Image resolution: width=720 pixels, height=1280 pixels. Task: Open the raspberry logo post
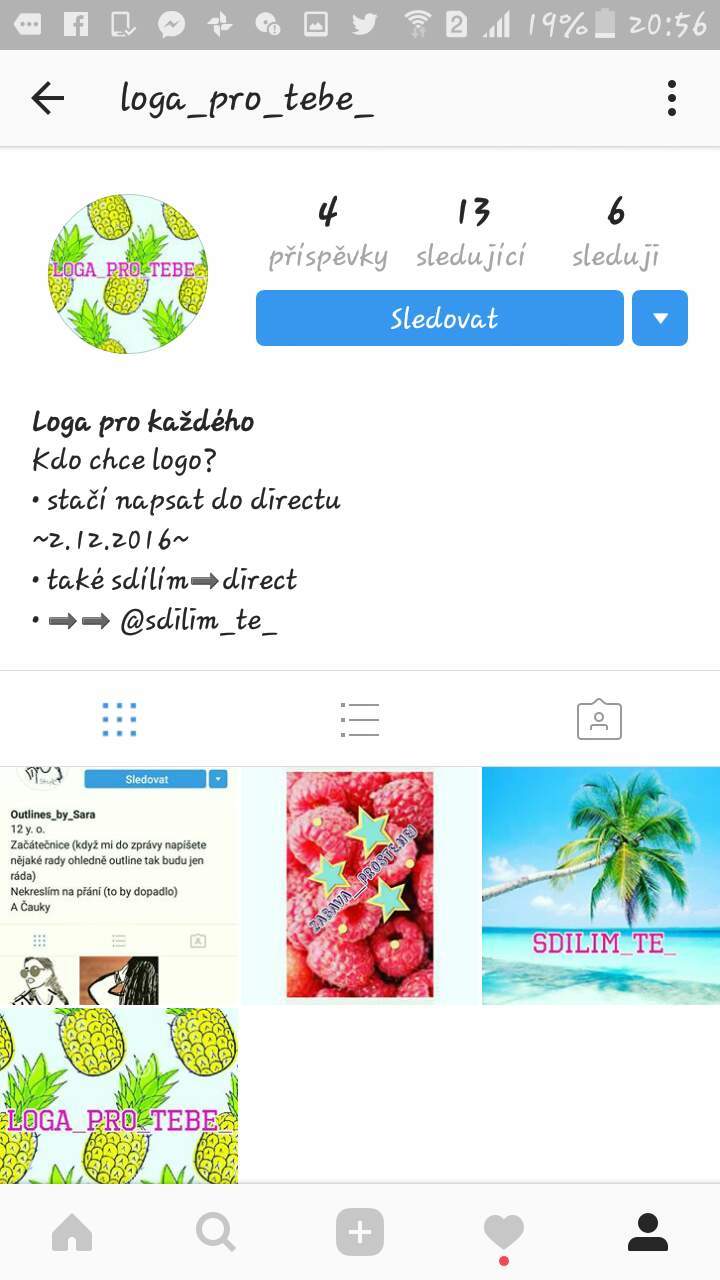click(360, 886)
